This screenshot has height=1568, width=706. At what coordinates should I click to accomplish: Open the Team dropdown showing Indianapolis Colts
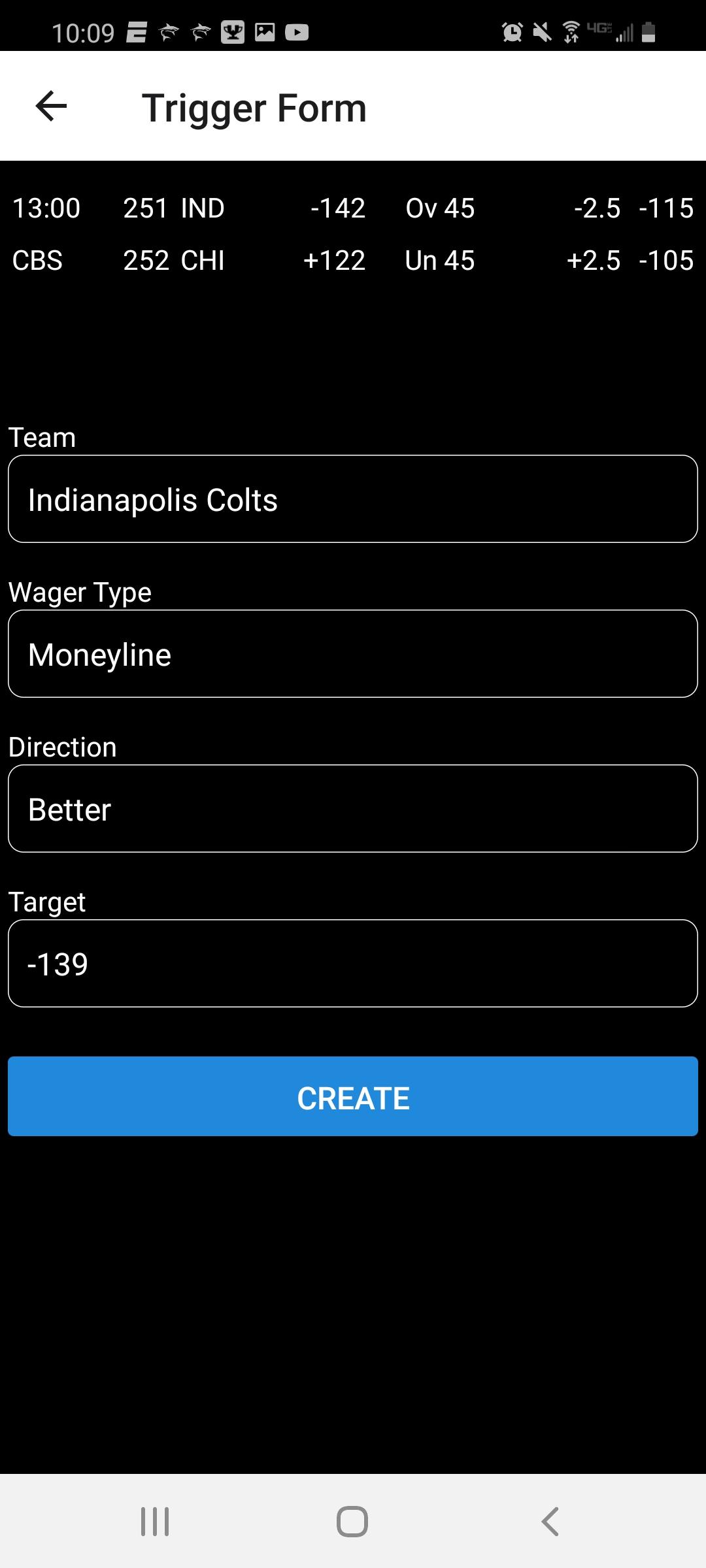pos(353,499)
